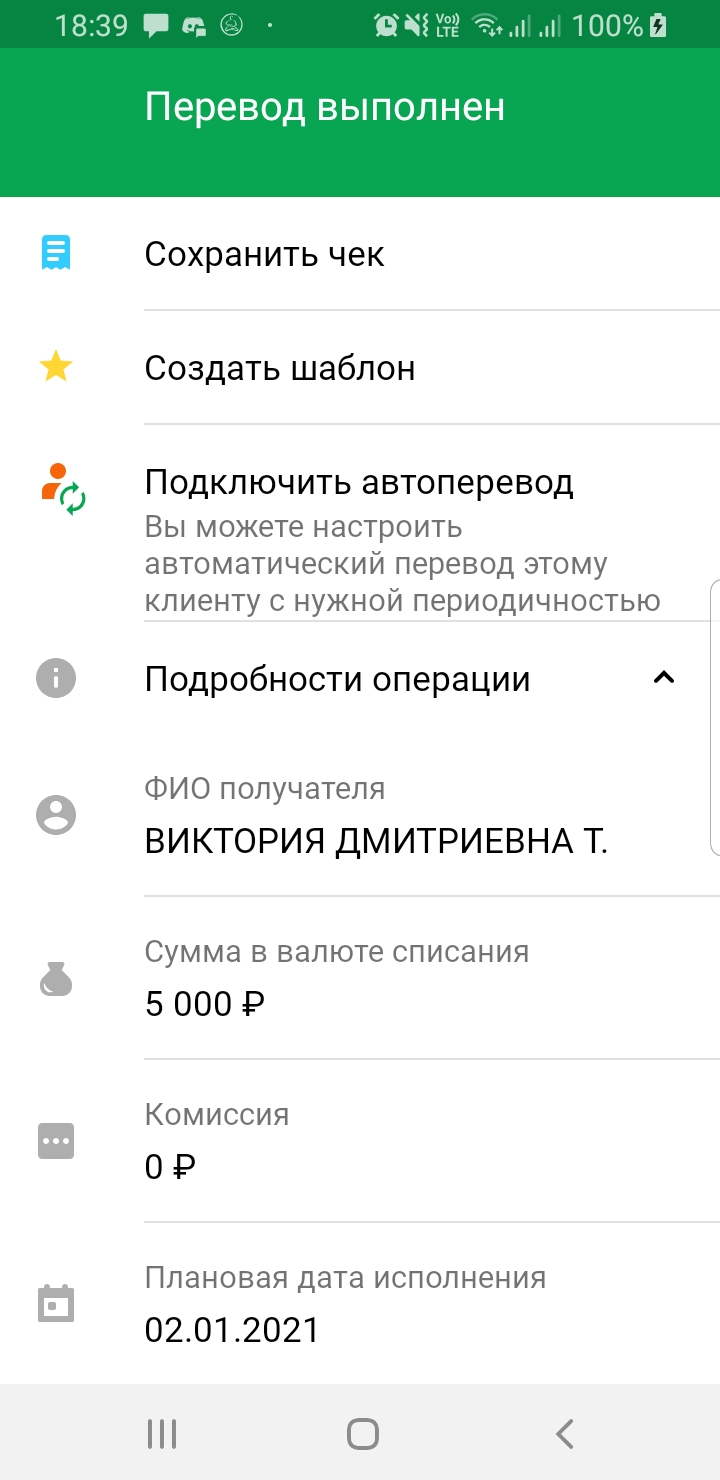Image resolution: width=720 pixels, height=1480 pixels.
Task: Open Подключить автоперевод option
Action: coord(360,523)
